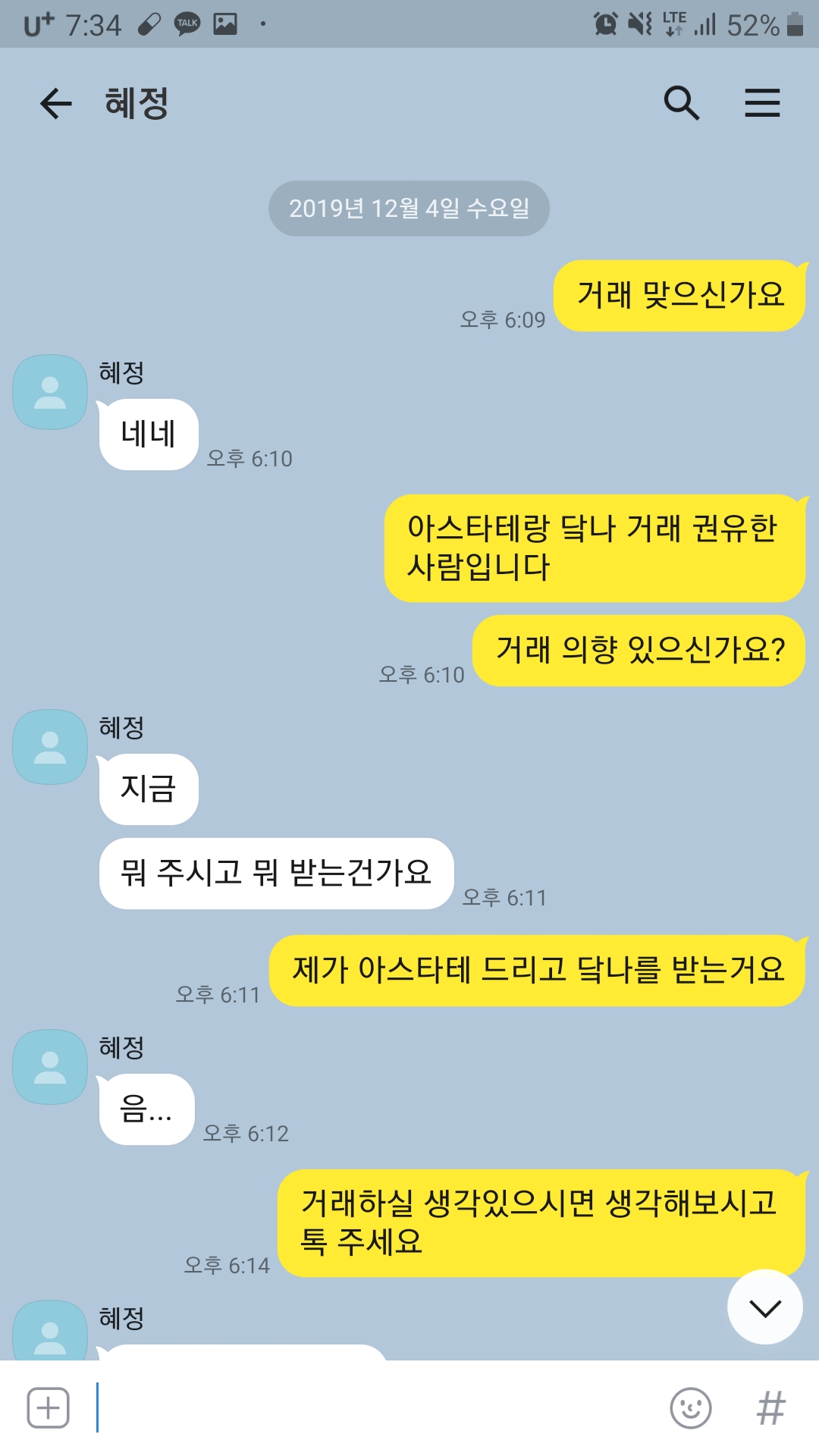Open the attachment plus menu

pyautogui.click(x=49, y=1408)
